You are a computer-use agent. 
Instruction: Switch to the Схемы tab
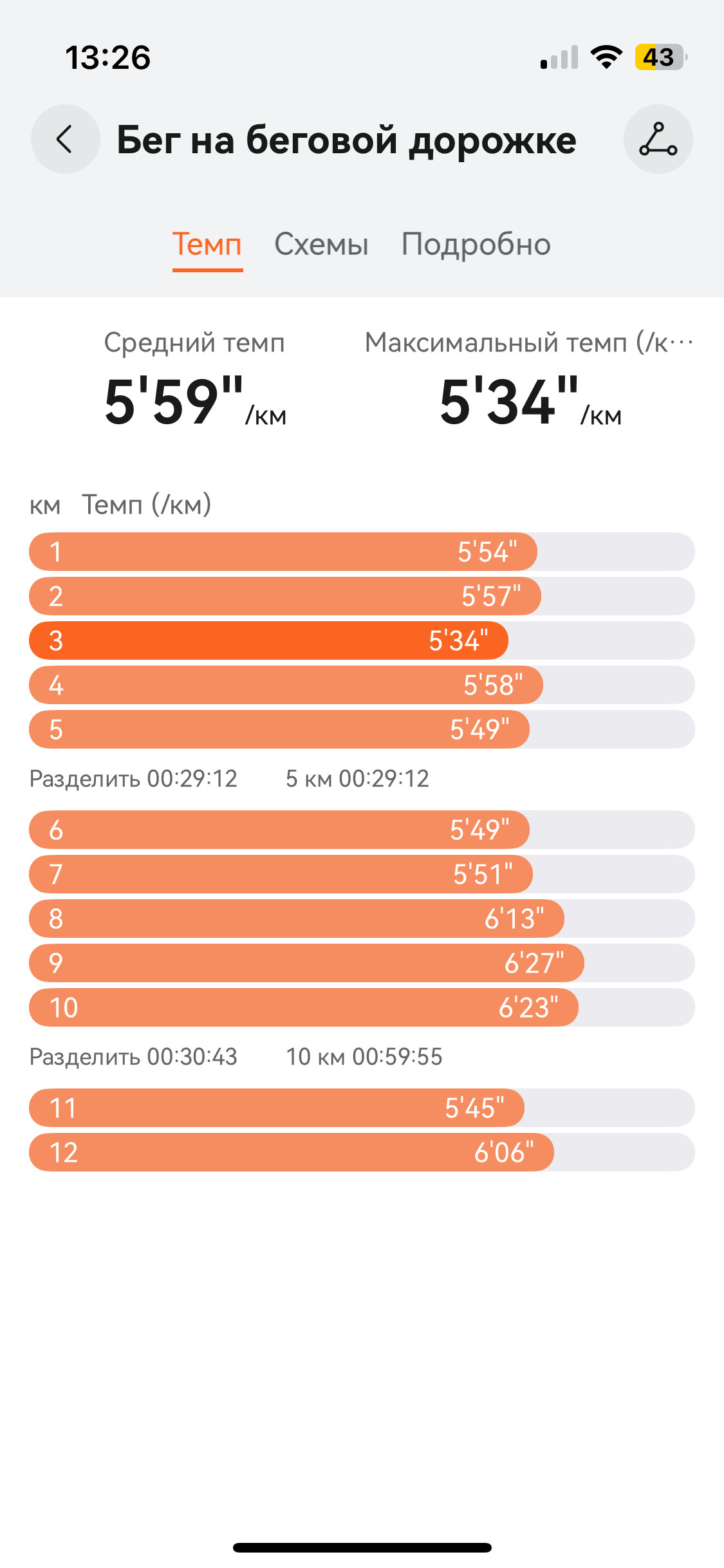tap(321, 245)
